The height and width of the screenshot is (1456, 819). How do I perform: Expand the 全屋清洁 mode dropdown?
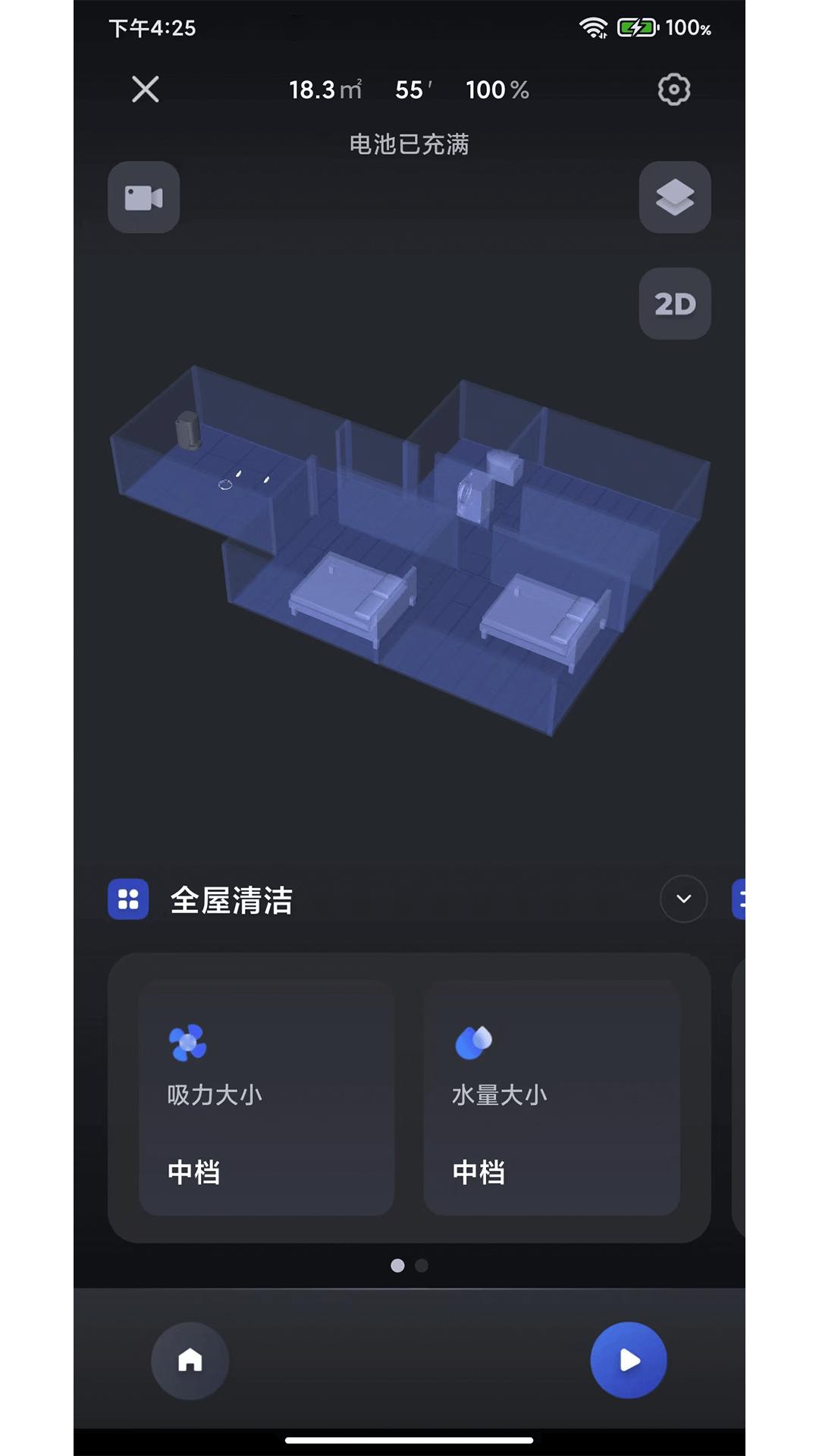click(x=683, y=899)
